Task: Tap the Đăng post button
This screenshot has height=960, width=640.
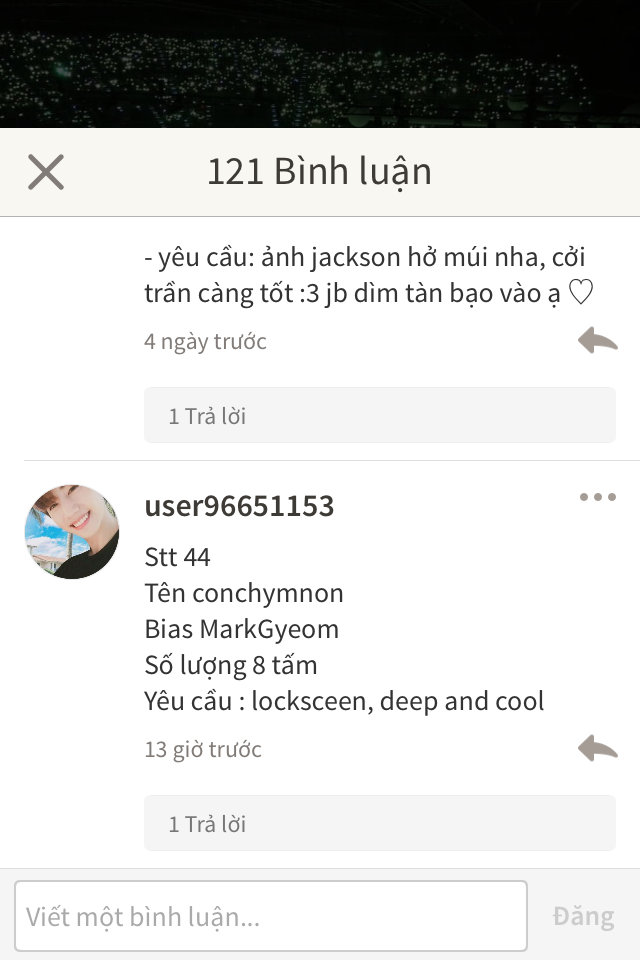Action: [x=583, y=916]
